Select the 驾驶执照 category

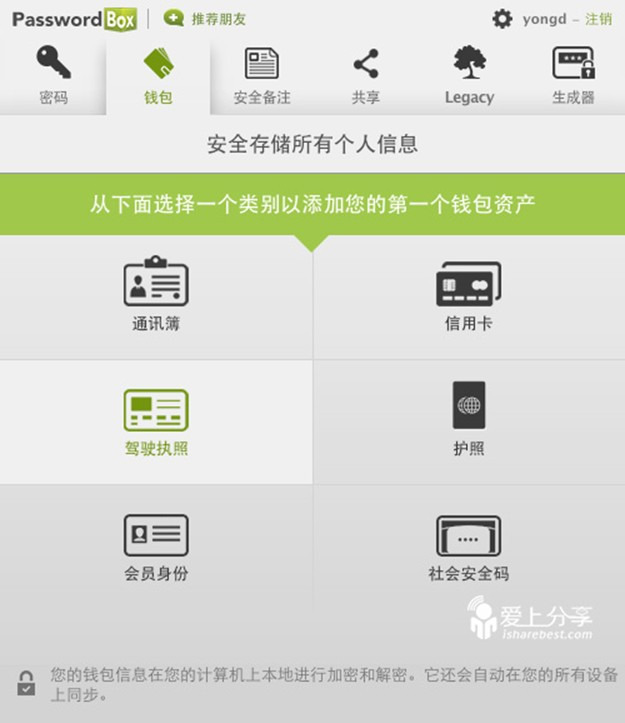[156, 422]
